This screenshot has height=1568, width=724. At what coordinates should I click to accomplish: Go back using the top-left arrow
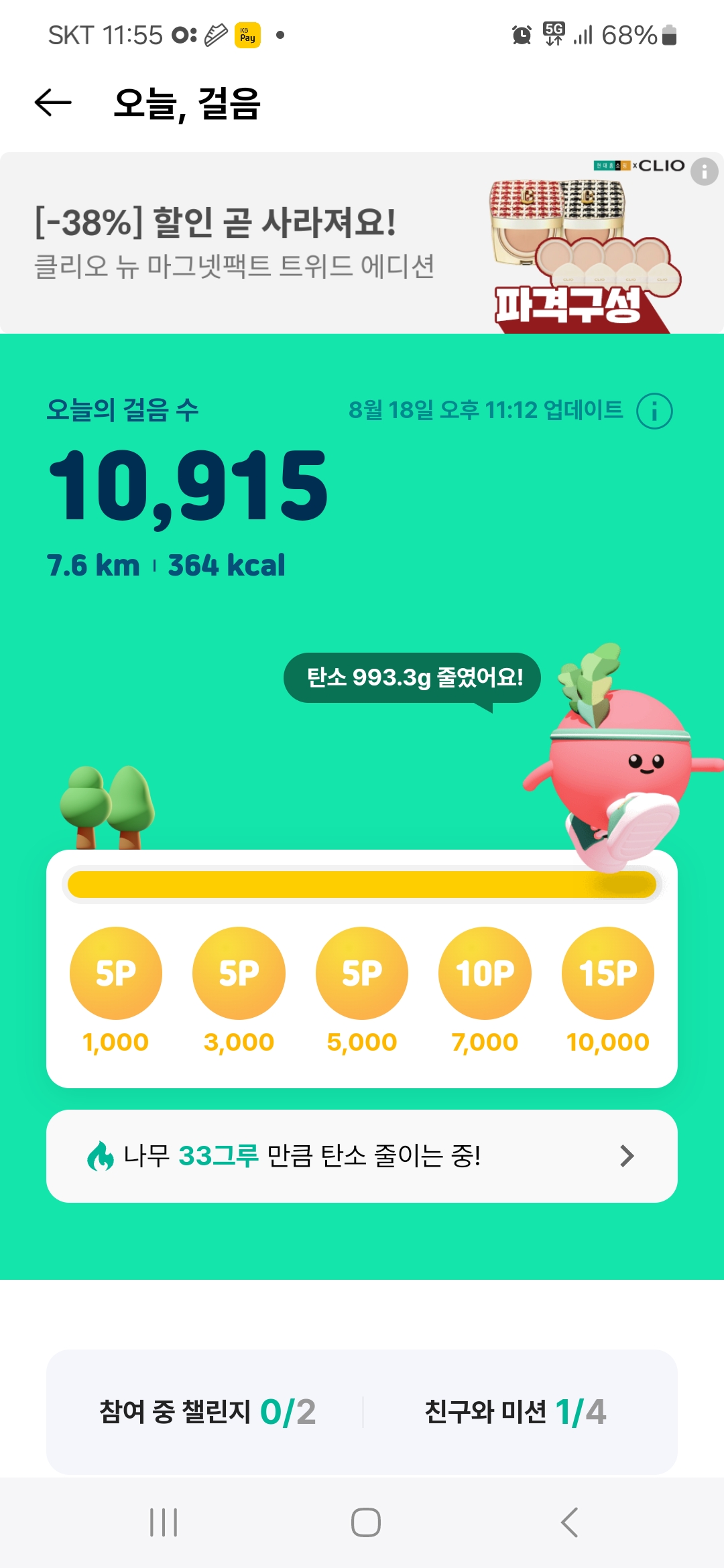(53, 103)
